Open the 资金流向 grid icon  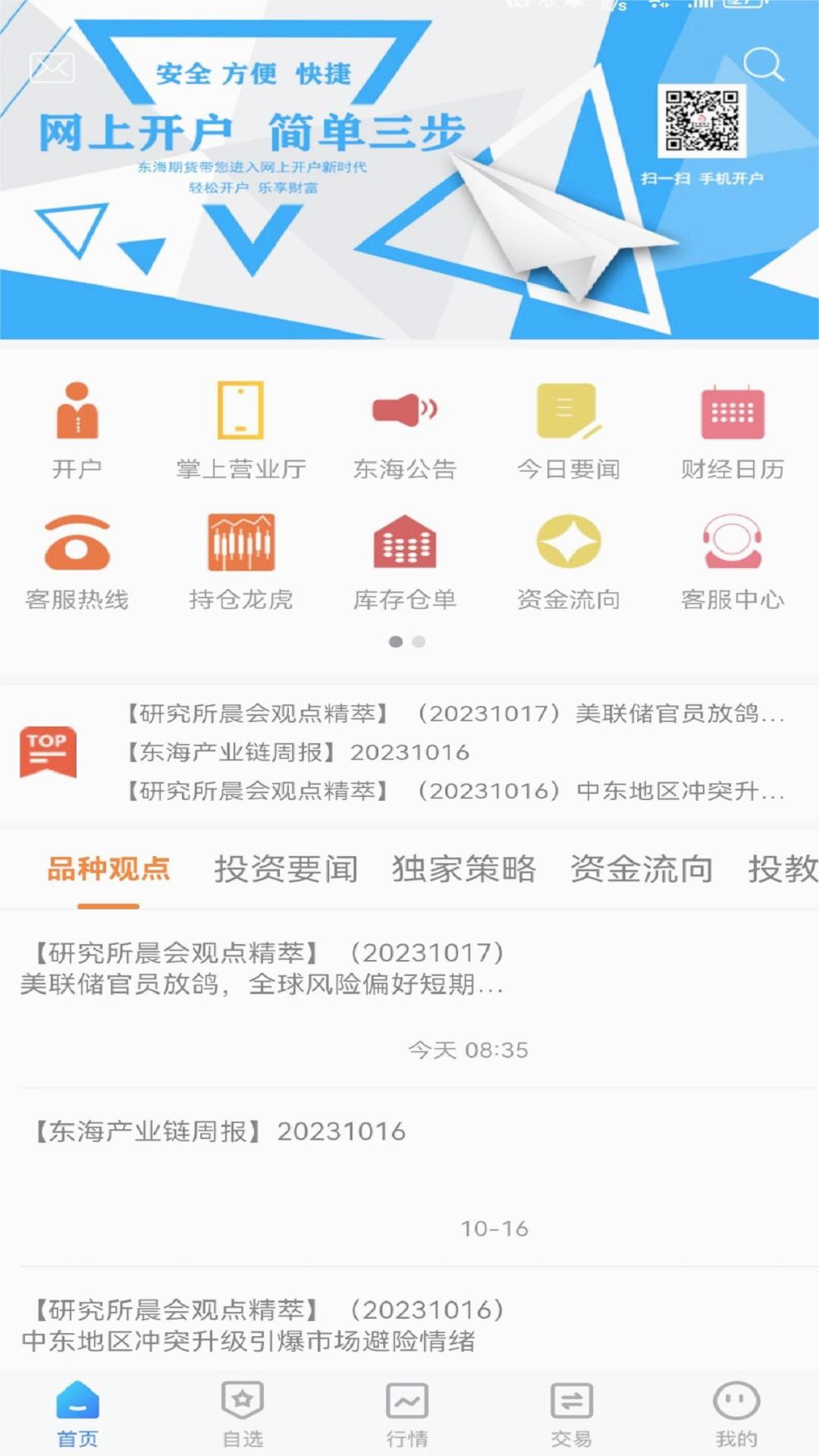[x=569, y=562]
